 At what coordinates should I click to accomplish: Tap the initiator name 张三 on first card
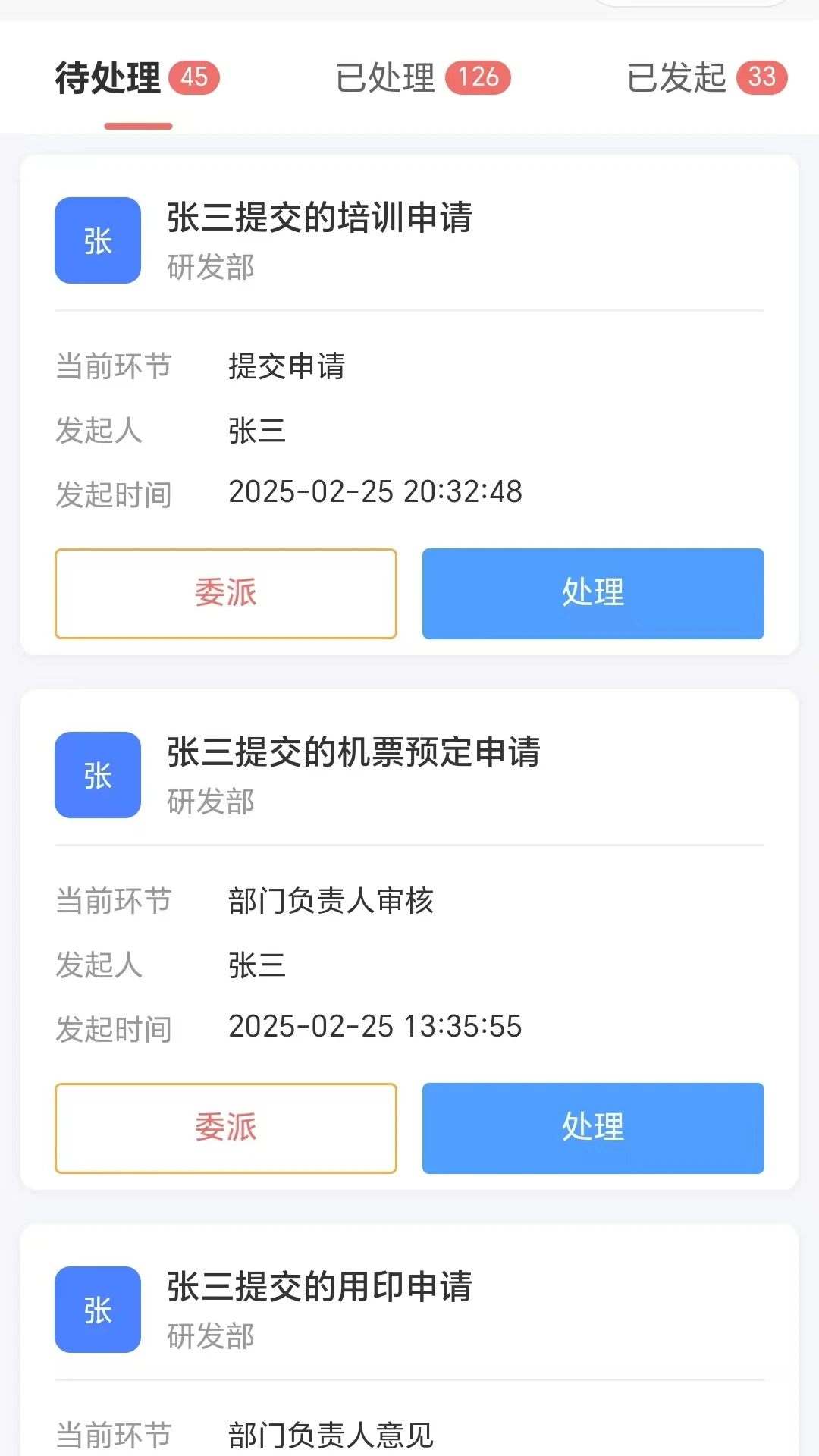pyautogui.click(x=257, y=431)
